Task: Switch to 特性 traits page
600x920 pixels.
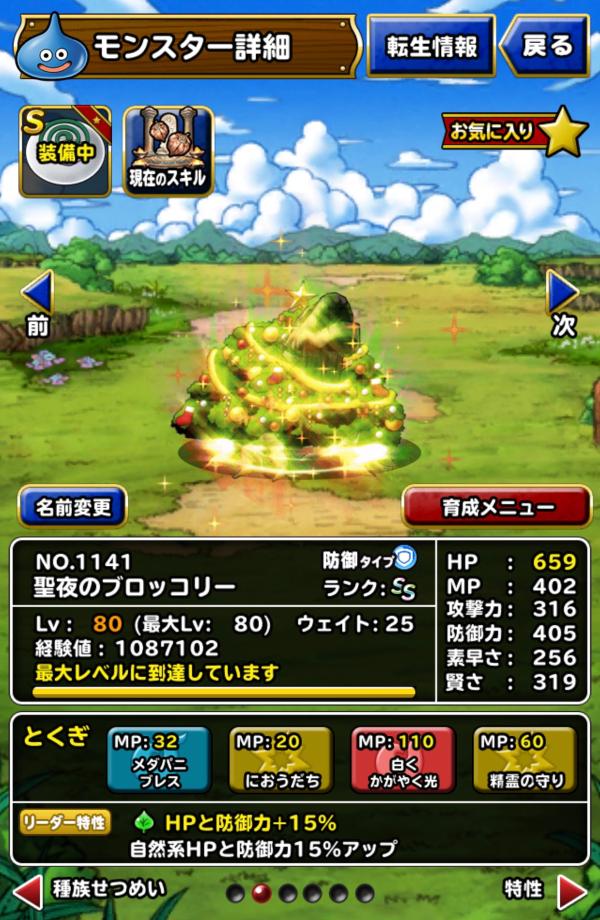Action: coord(545,890)
